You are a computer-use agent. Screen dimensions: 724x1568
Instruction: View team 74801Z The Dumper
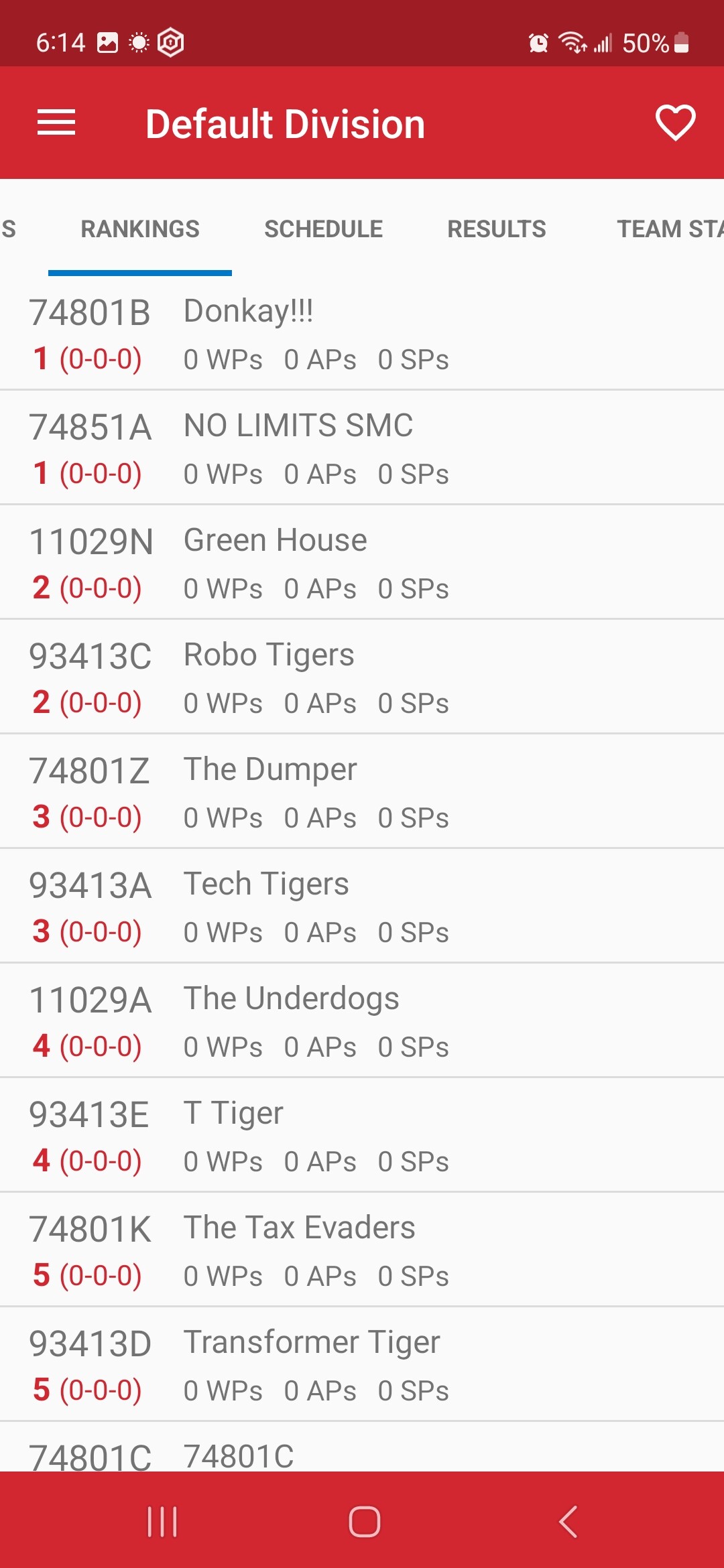362,791
